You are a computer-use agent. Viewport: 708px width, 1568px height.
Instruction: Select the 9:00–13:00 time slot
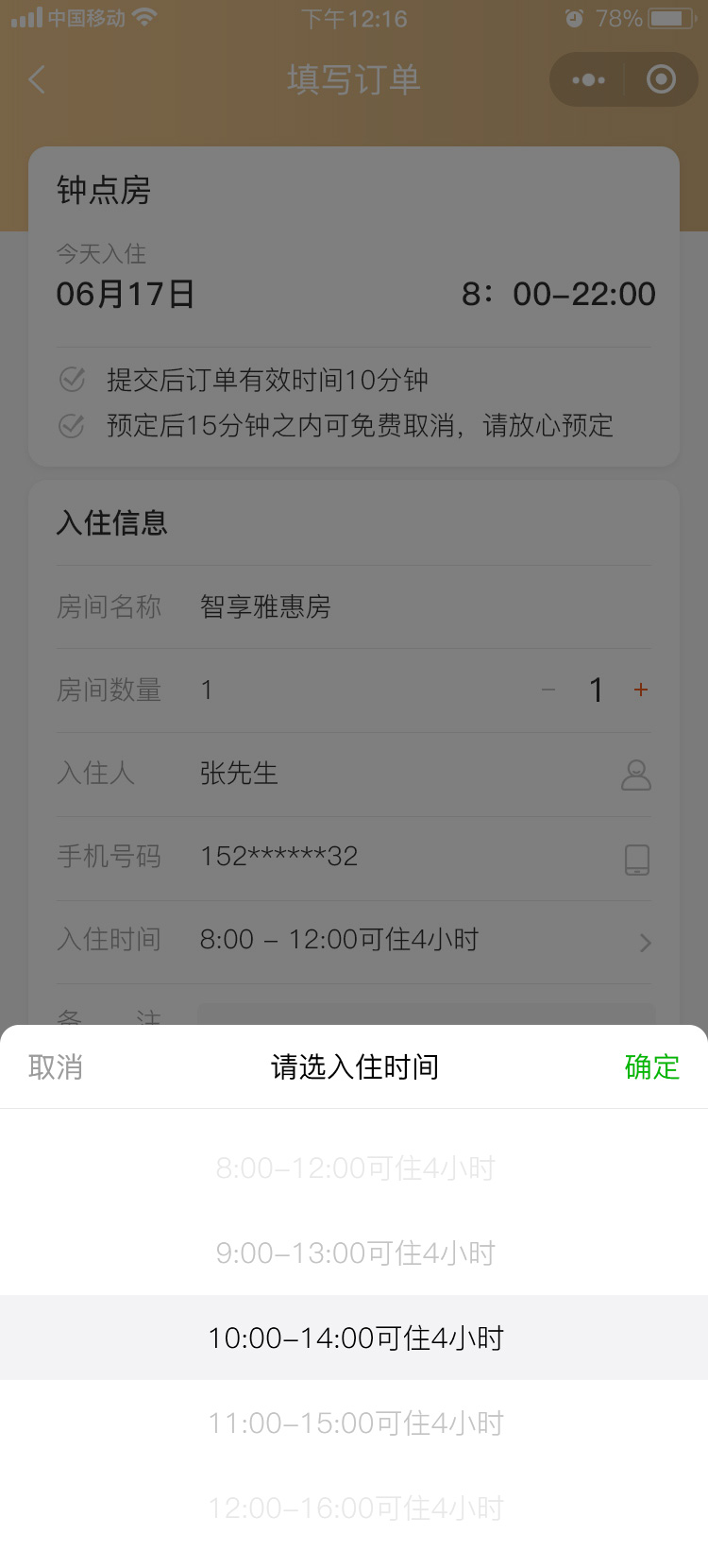coord(355,1253)
